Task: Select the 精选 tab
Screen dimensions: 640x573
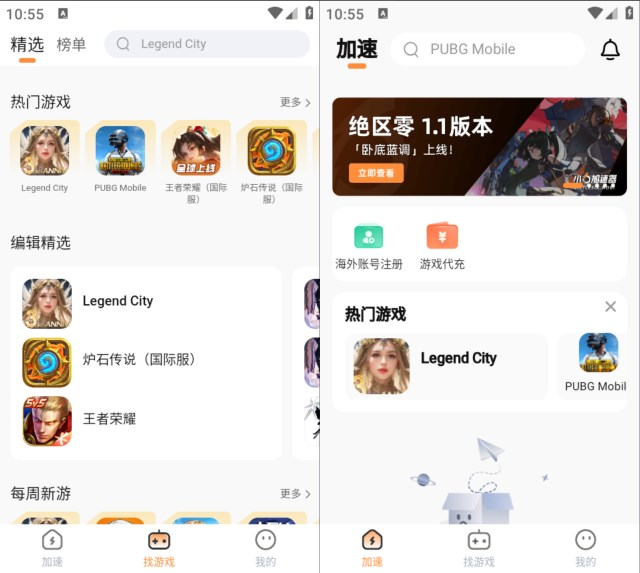Action: (27, 44)
